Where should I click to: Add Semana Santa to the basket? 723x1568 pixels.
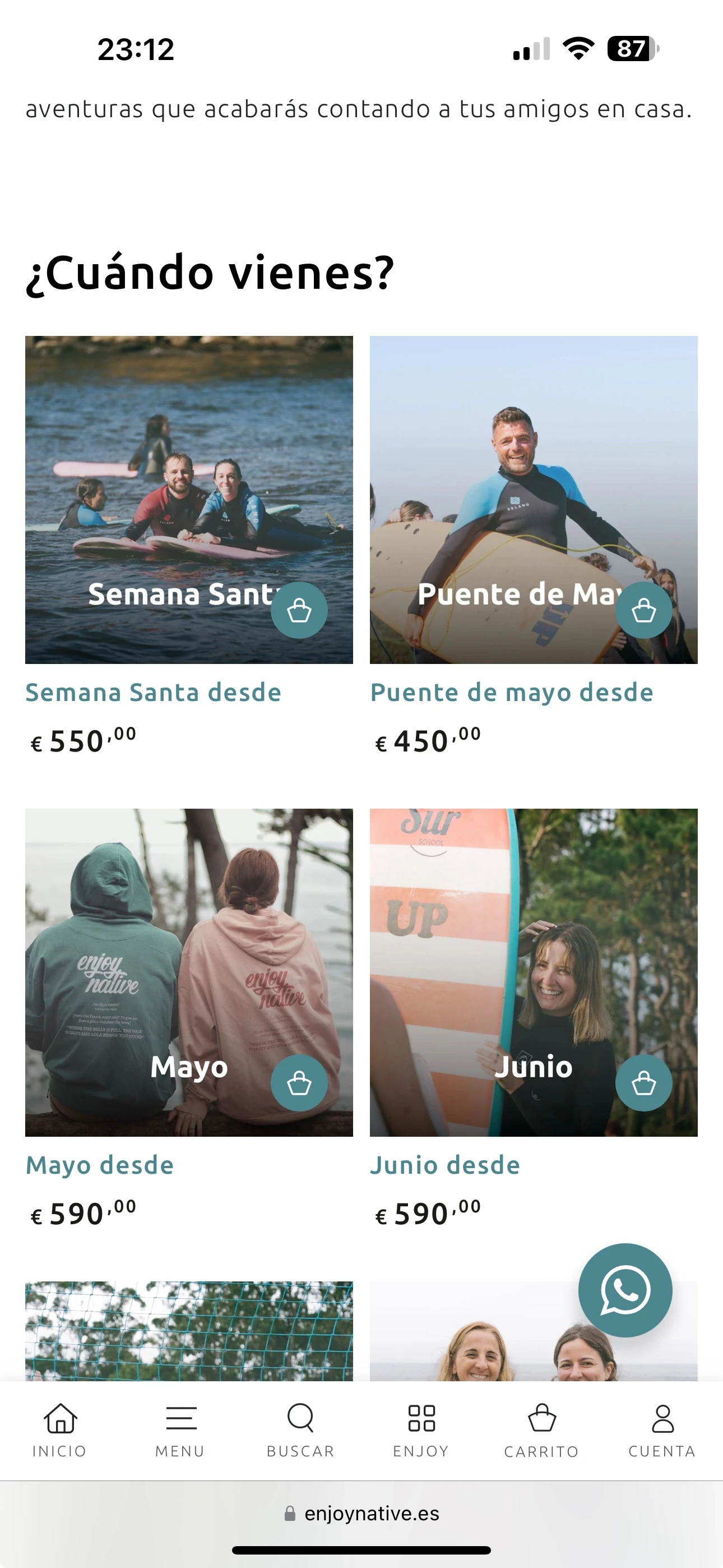pyautogui.click(x=299, y=611)
